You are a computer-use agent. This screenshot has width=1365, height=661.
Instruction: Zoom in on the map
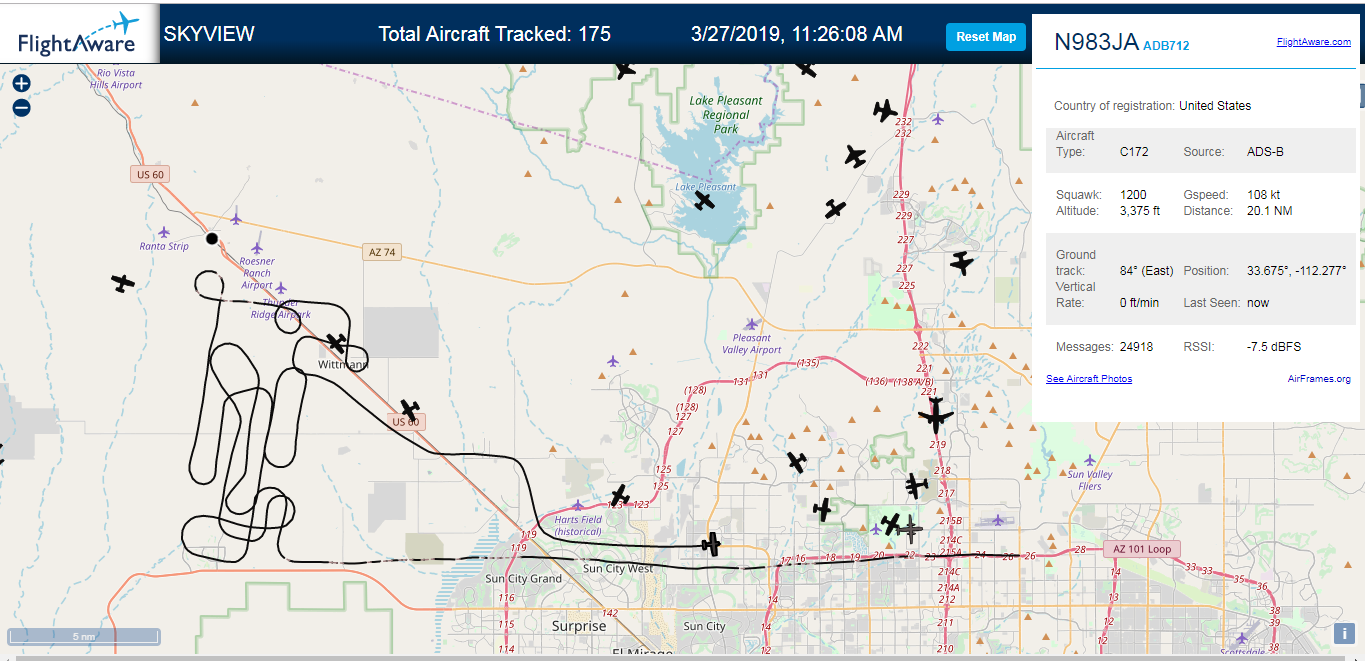21,84
